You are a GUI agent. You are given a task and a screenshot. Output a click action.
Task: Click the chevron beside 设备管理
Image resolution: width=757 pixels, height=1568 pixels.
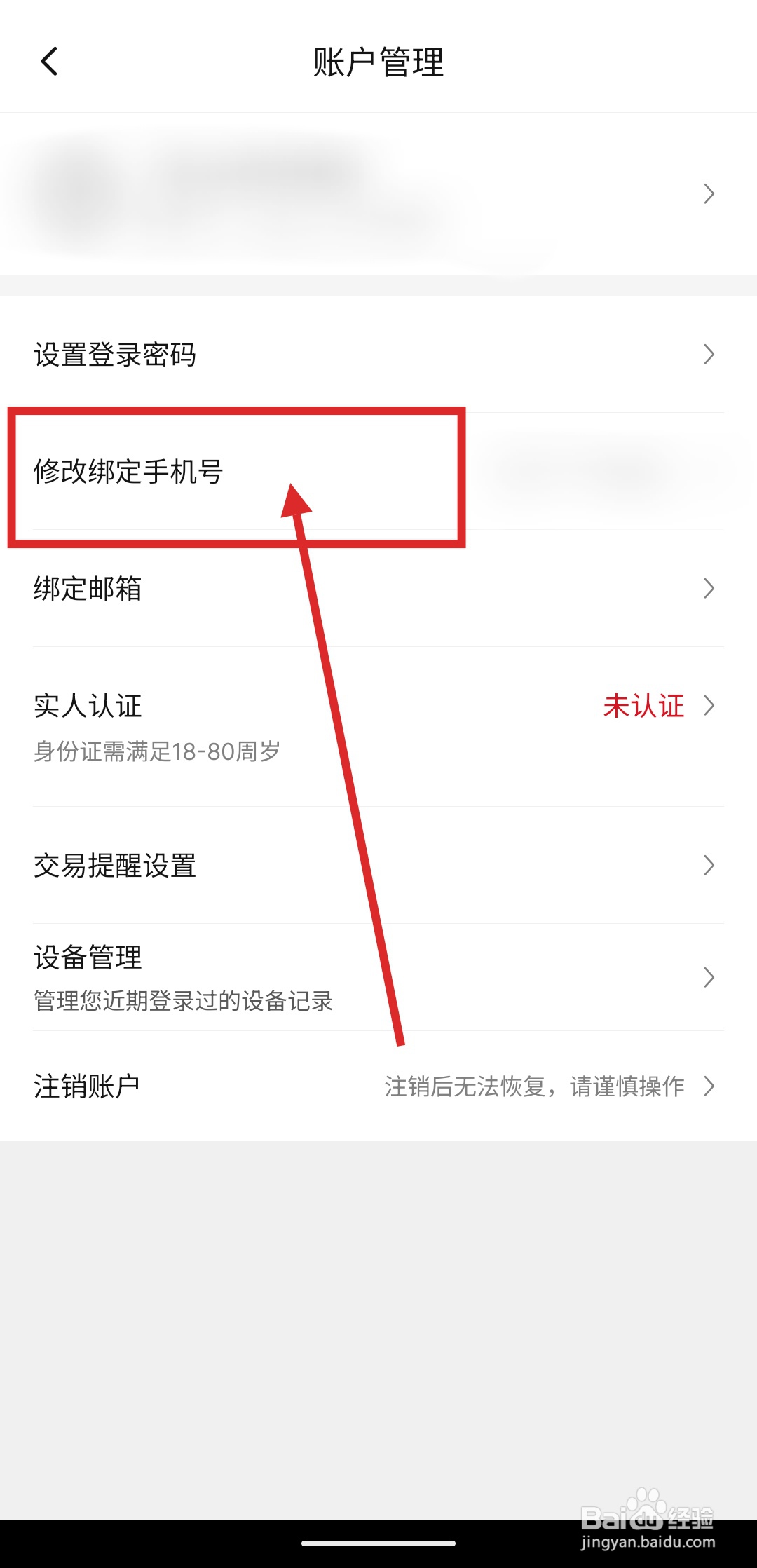coord(709,978)
